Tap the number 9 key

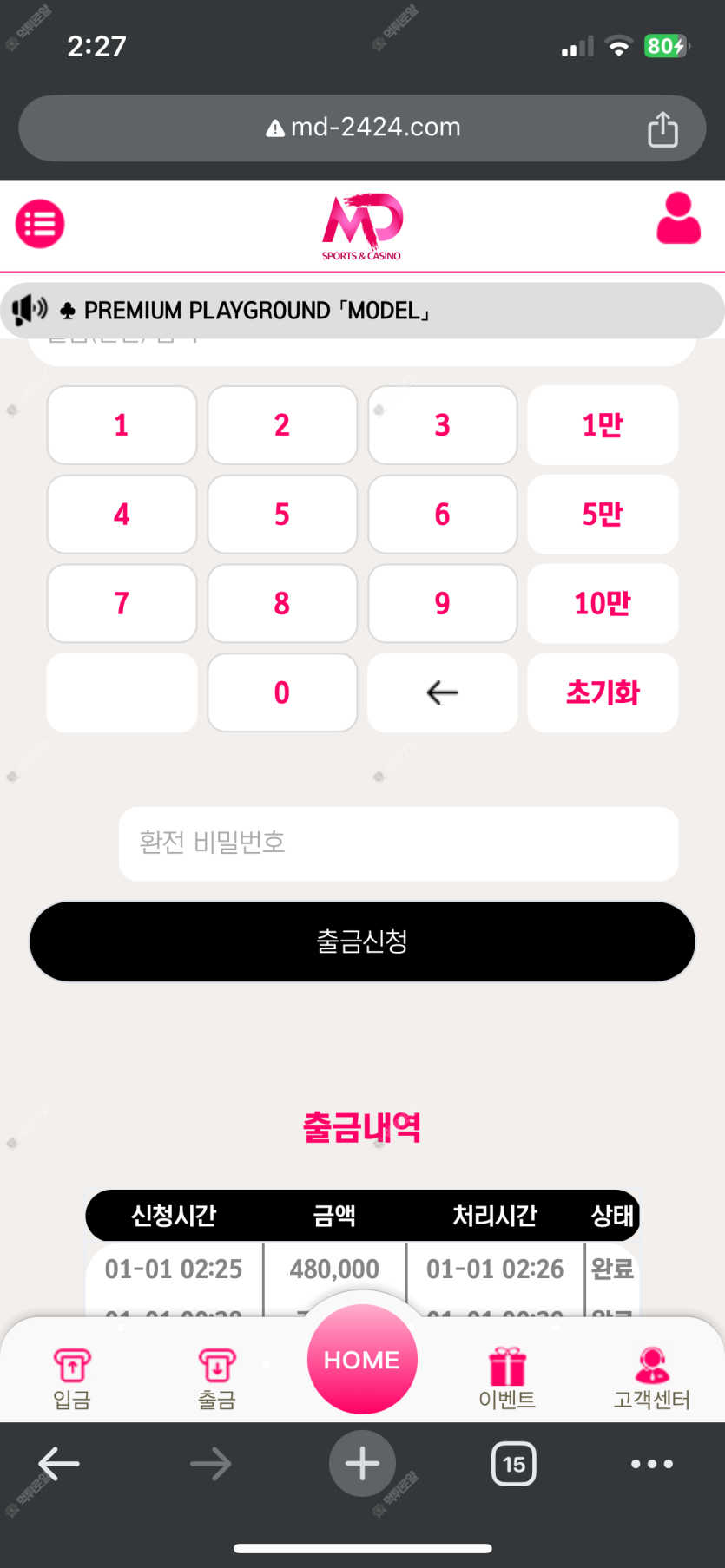[442, 604]
